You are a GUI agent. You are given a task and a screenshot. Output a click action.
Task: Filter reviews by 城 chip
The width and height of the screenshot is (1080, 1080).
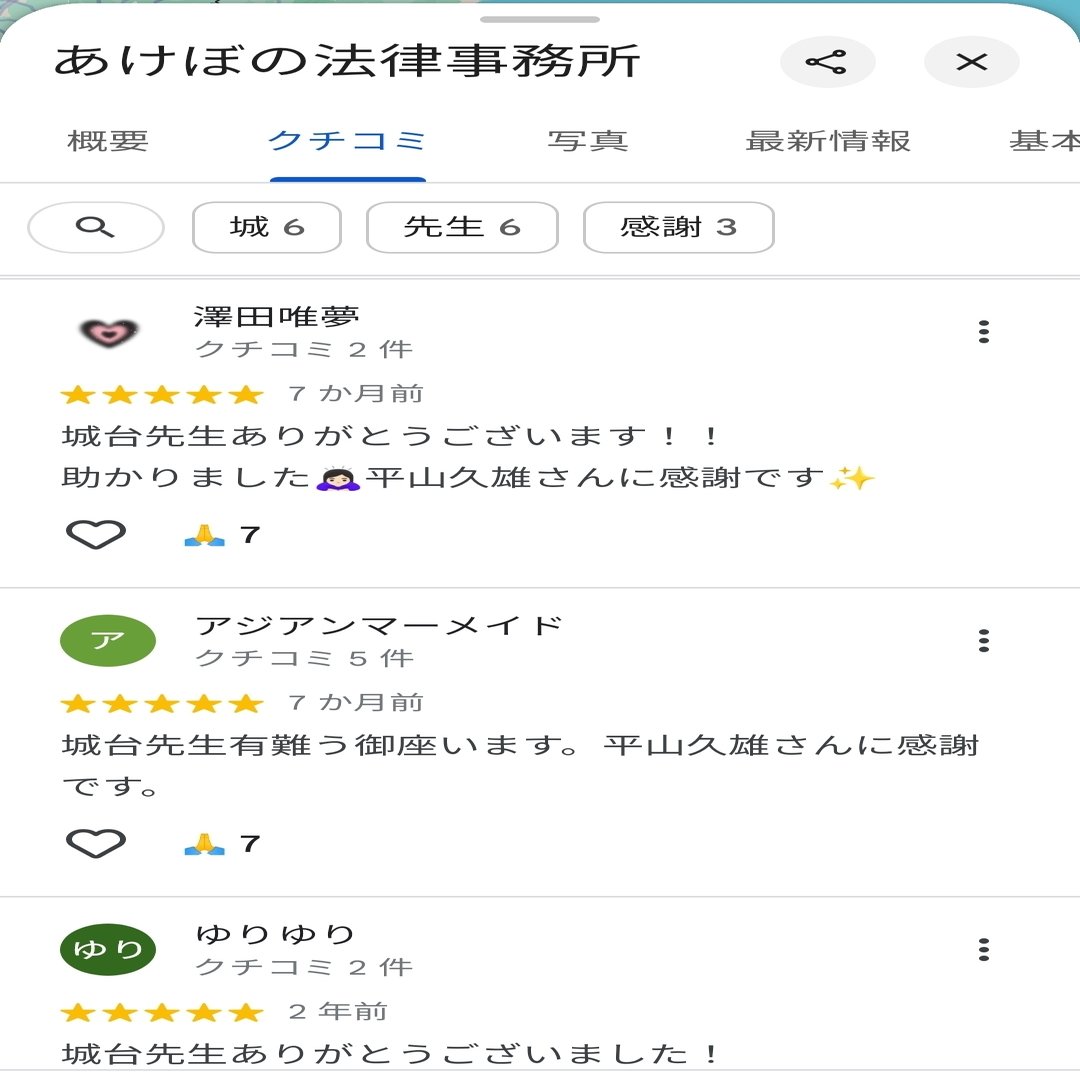[266, 228]
